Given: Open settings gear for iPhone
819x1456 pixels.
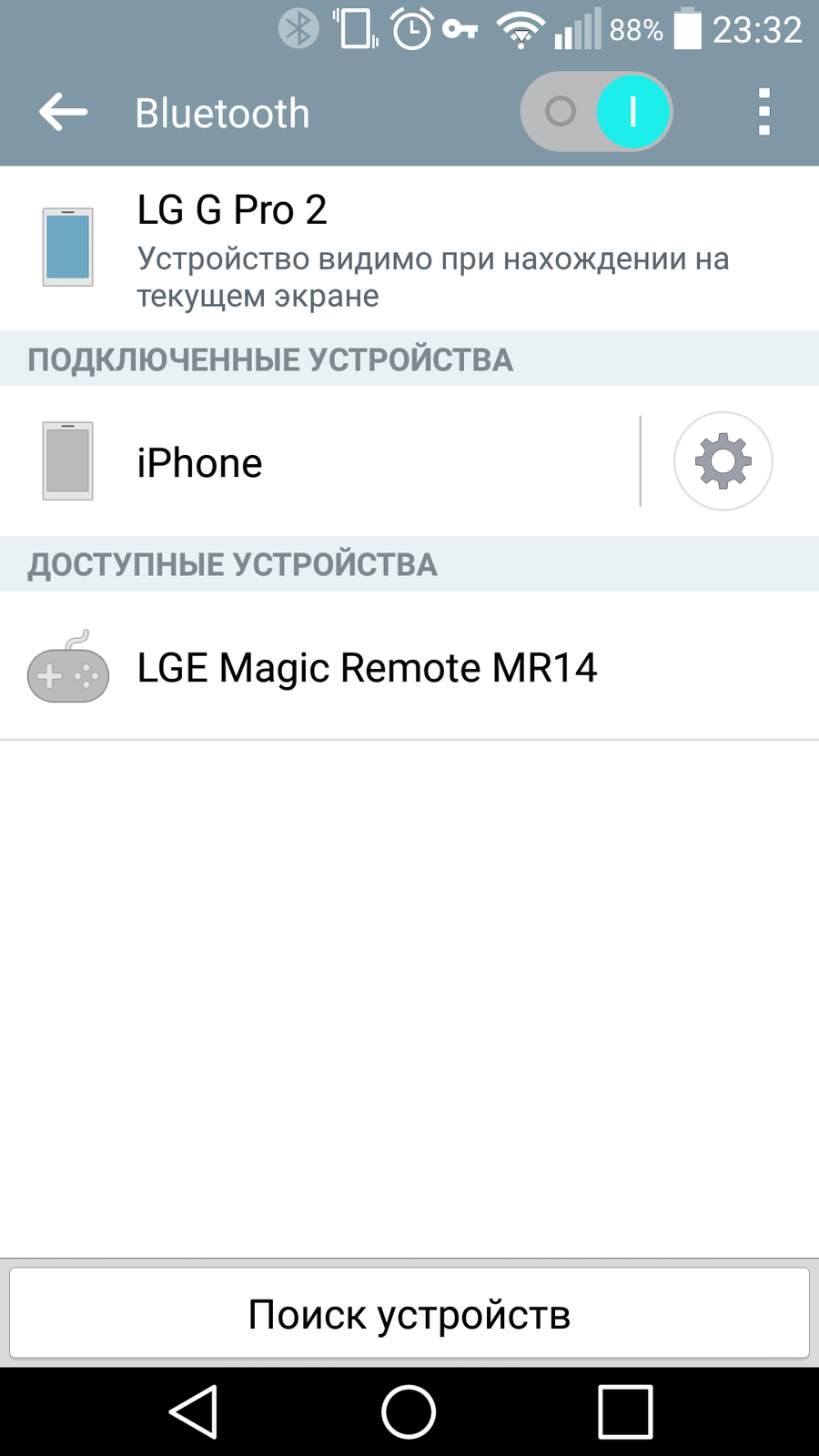Looking at the screenshot, I should 723,461.
